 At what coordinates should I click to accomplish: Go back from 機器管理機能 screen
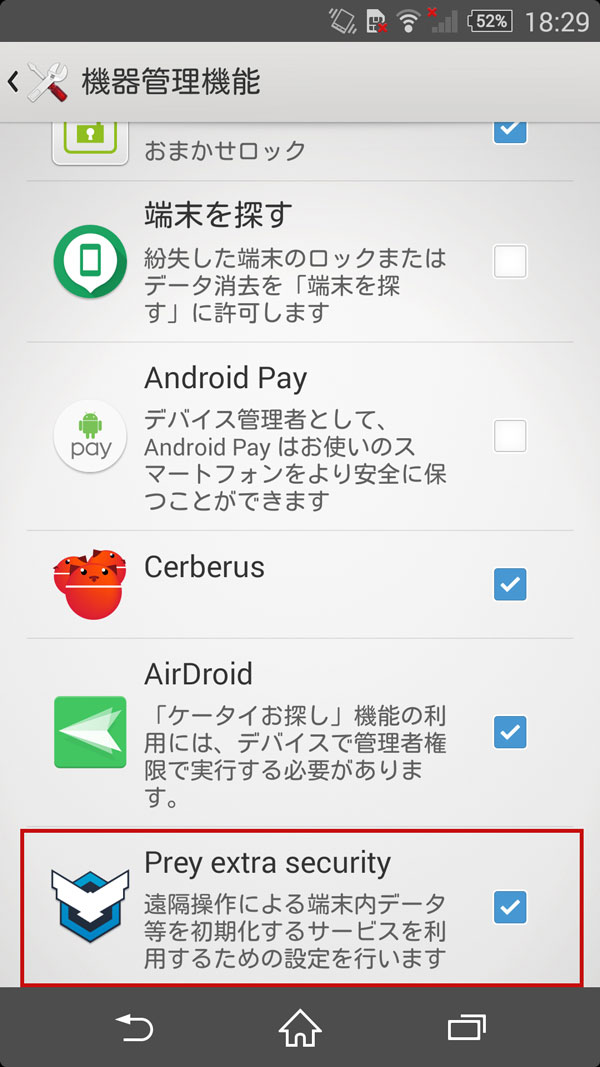pyautogui.click(x=37, y=82)
